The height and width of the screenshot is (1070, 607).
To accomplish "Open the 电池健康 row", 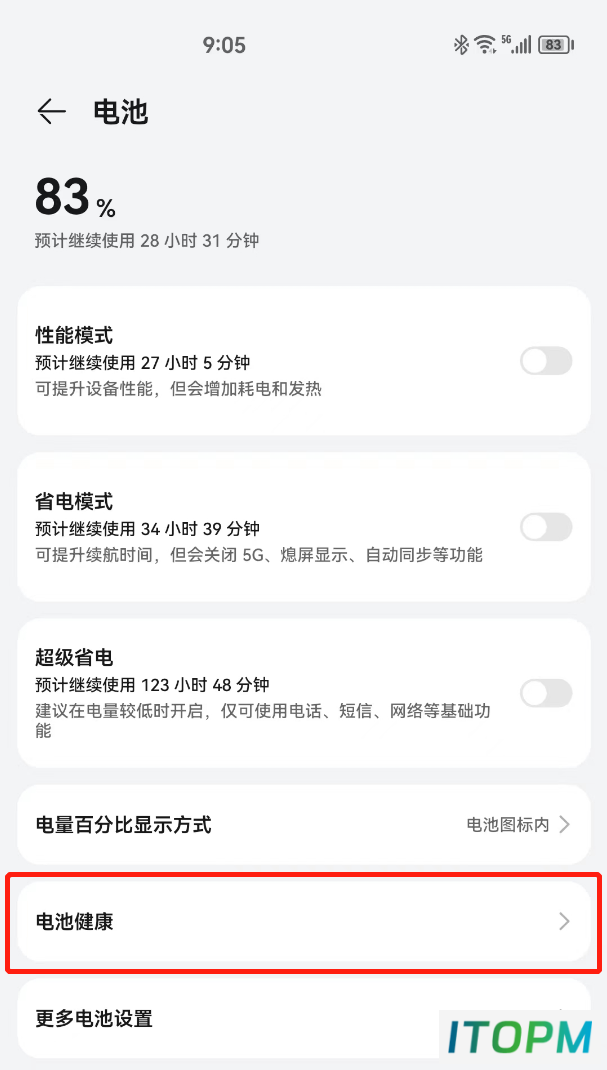I will [x=304, y=922].
